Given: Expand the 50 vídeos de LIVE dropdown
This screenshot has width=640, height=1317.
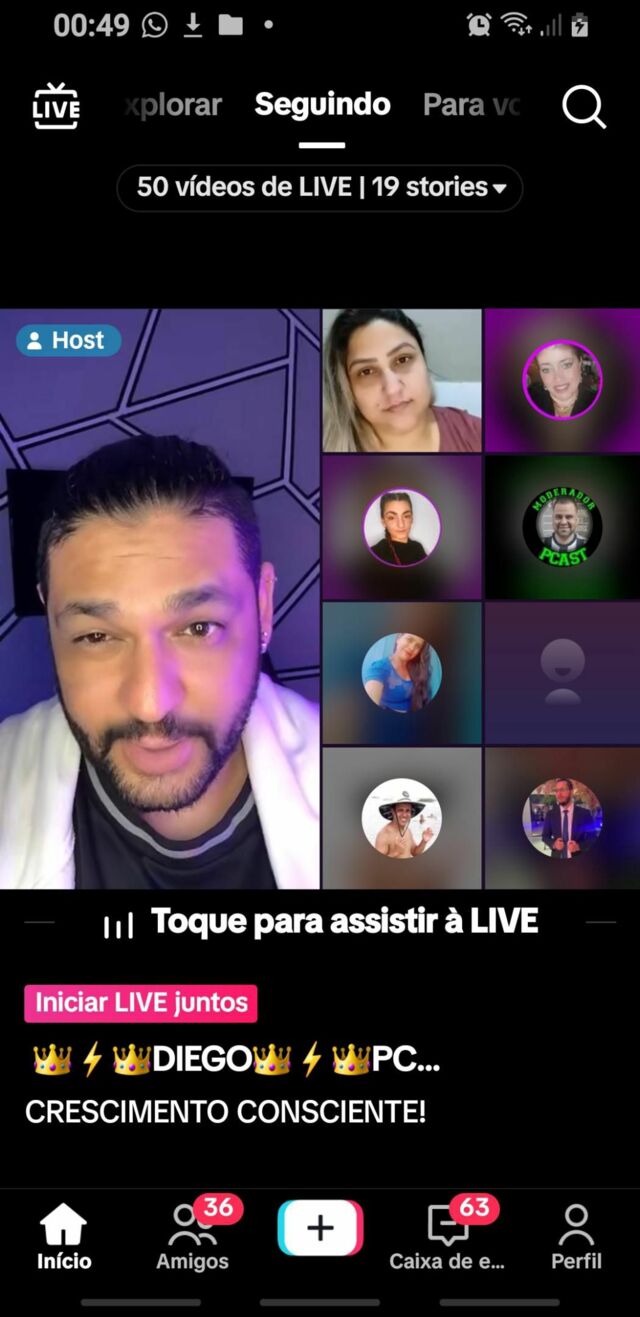Looking at the screenshot, I should 320,187.
